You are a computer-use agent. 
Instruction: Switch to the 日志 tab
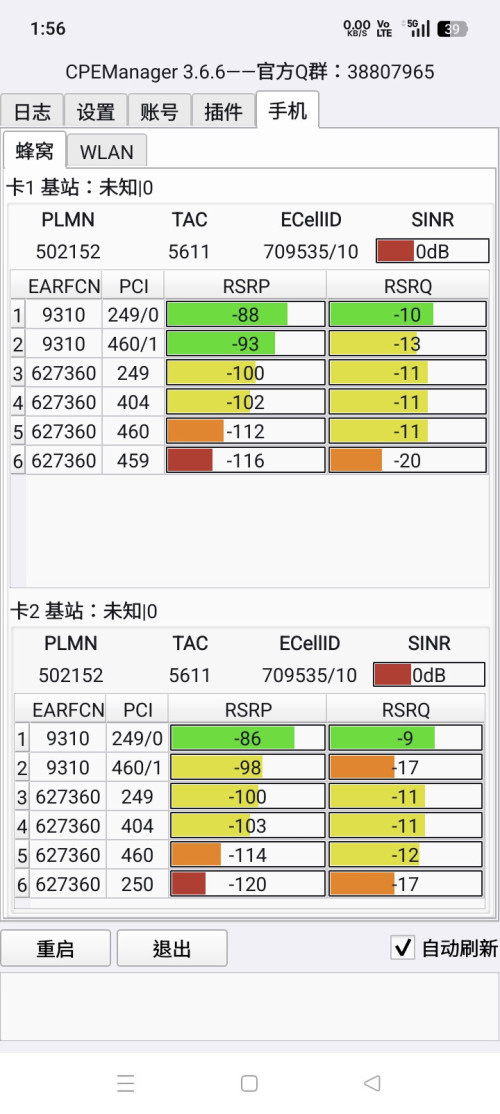(32, 111)
